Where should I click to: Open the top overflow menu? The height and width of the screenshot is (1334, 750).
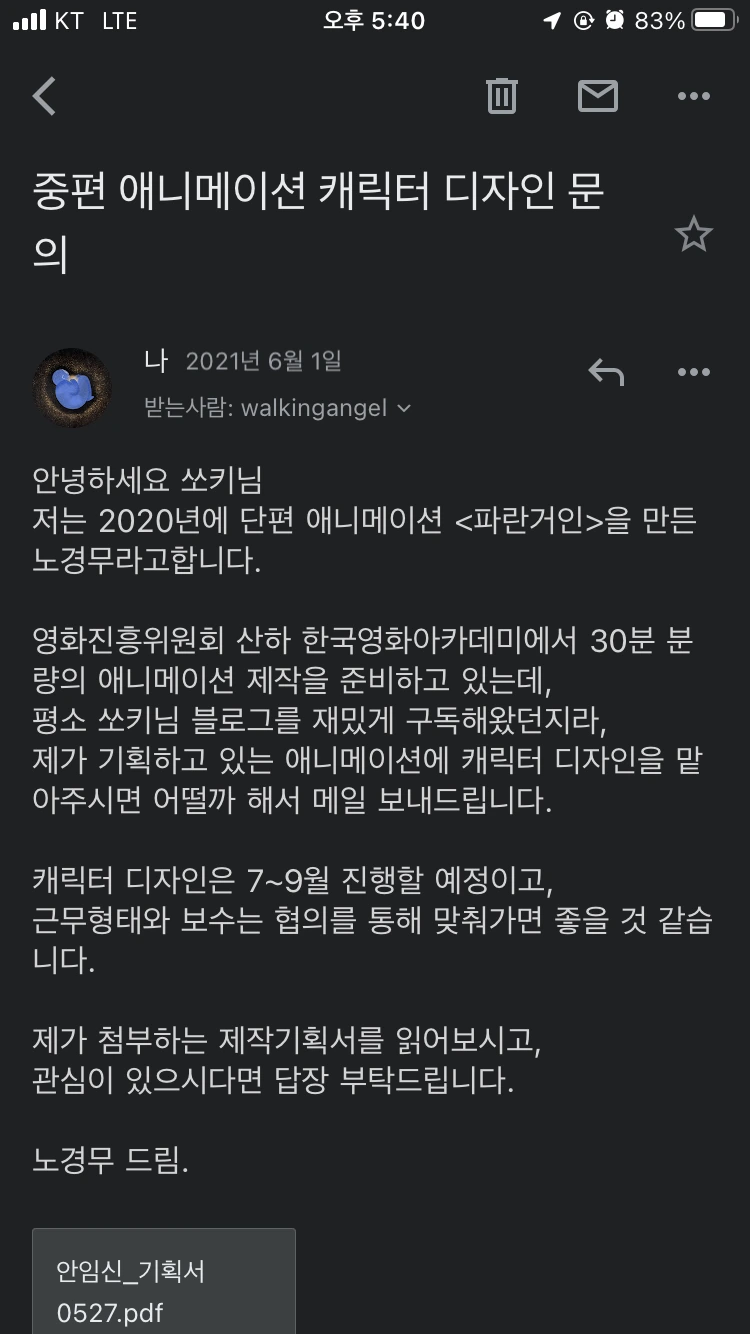tap(694, 96)
